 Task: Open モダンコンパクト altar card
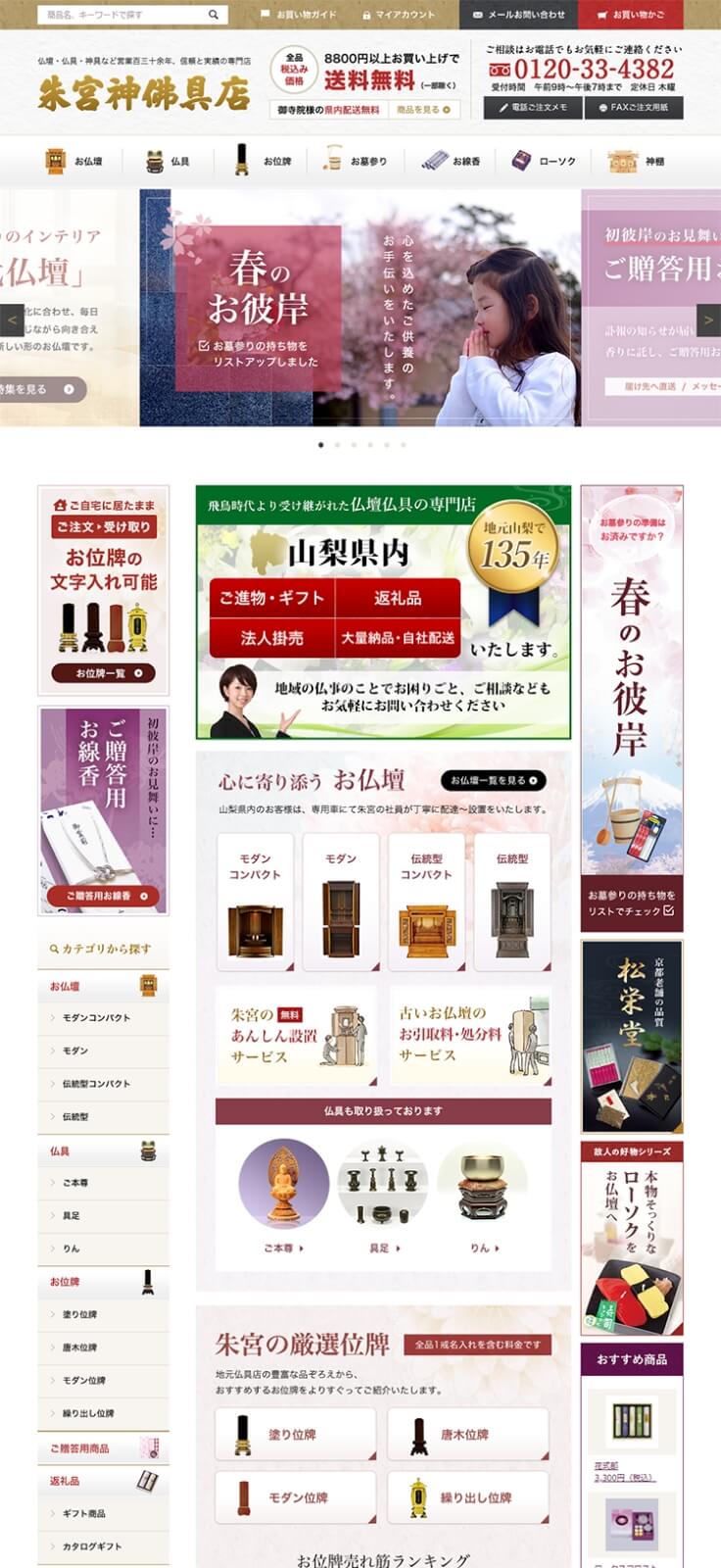(255, 902)
